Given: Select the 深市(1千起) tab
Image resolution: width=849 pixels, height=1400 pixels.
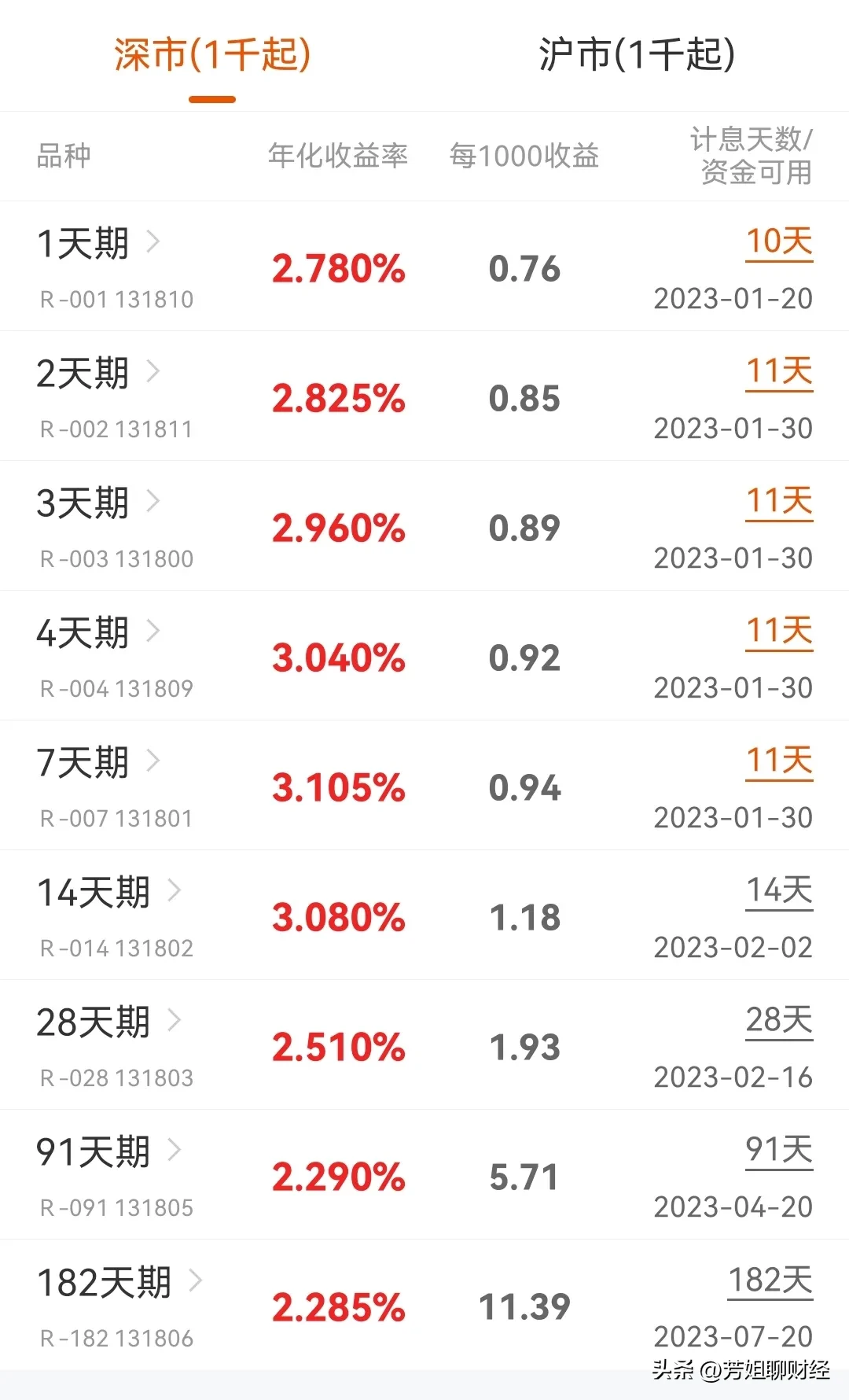Looking at the screenshot, I should [212, 55].
